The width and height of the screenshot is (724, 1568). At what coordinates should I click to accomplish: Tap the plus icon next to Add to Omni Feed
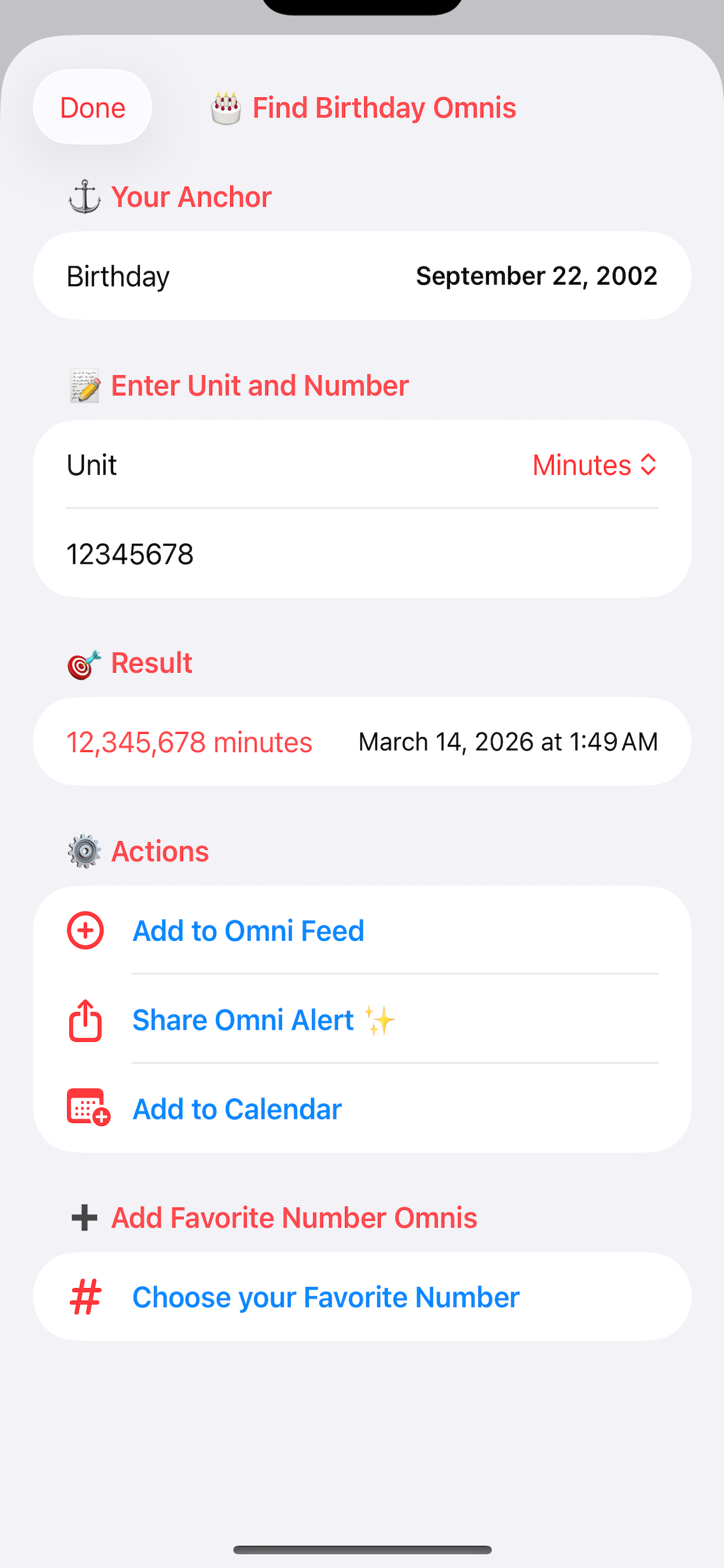coord(85,929)
